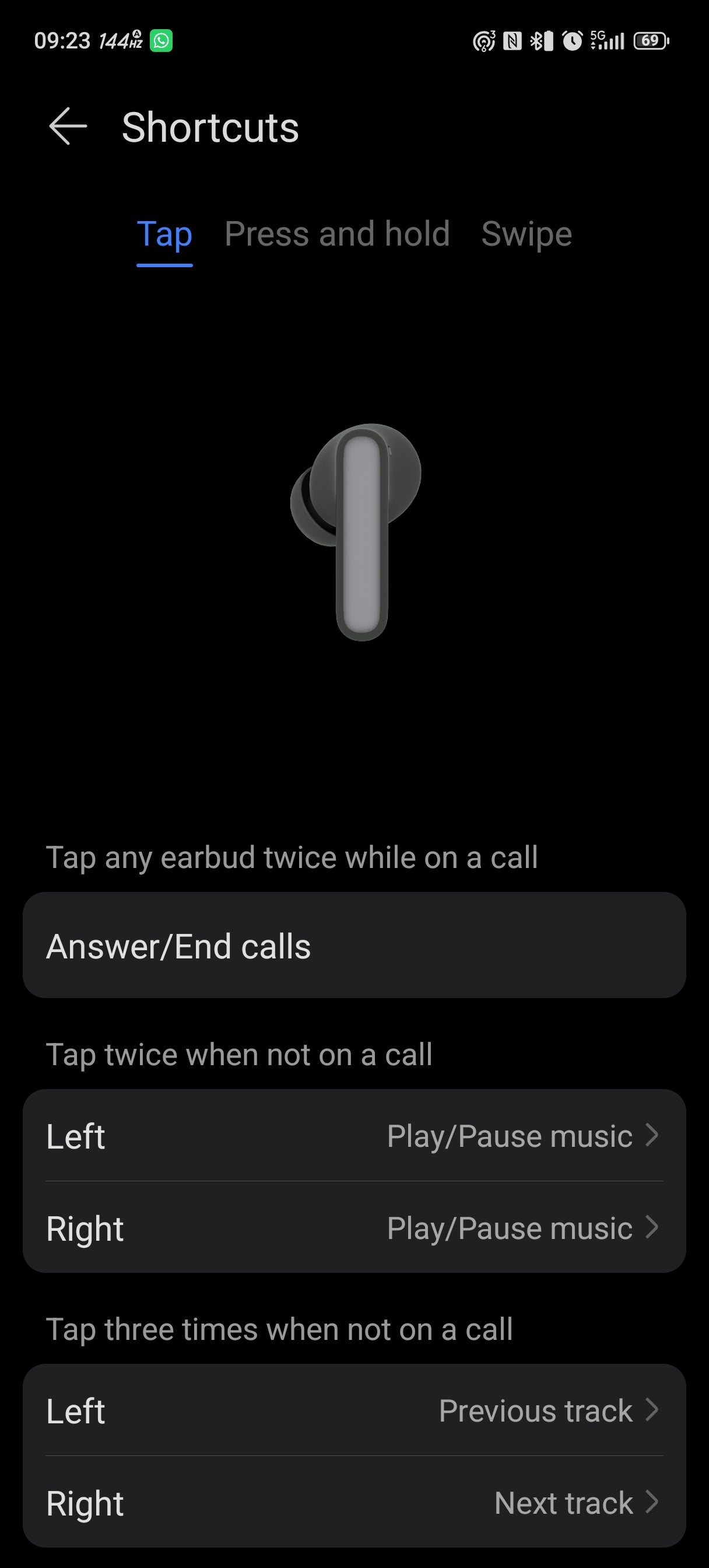Open Left double-tap Play/Pause music setting

[x=354, y=1136]
